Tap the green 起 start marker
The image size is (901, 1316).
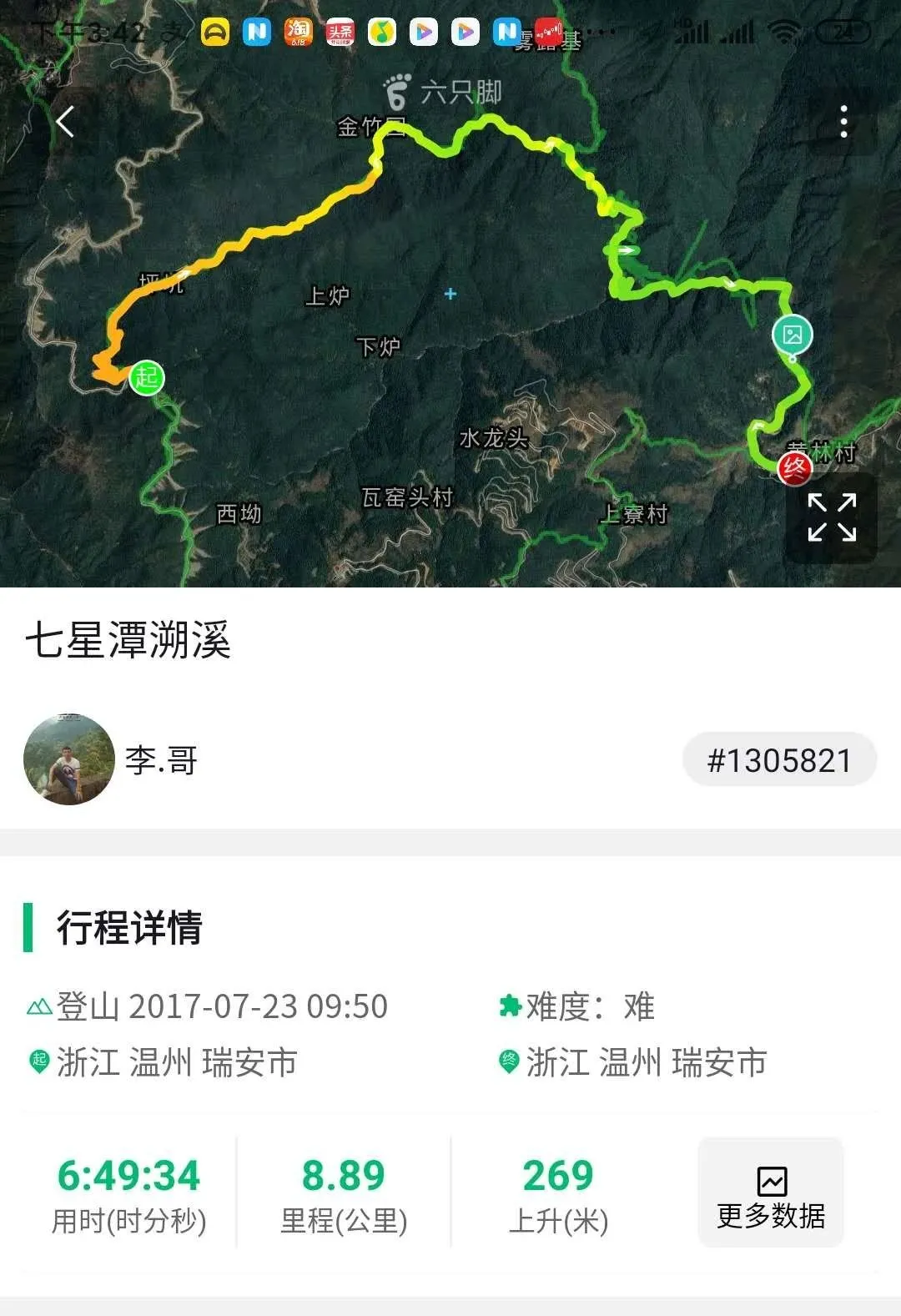(147, 377)
